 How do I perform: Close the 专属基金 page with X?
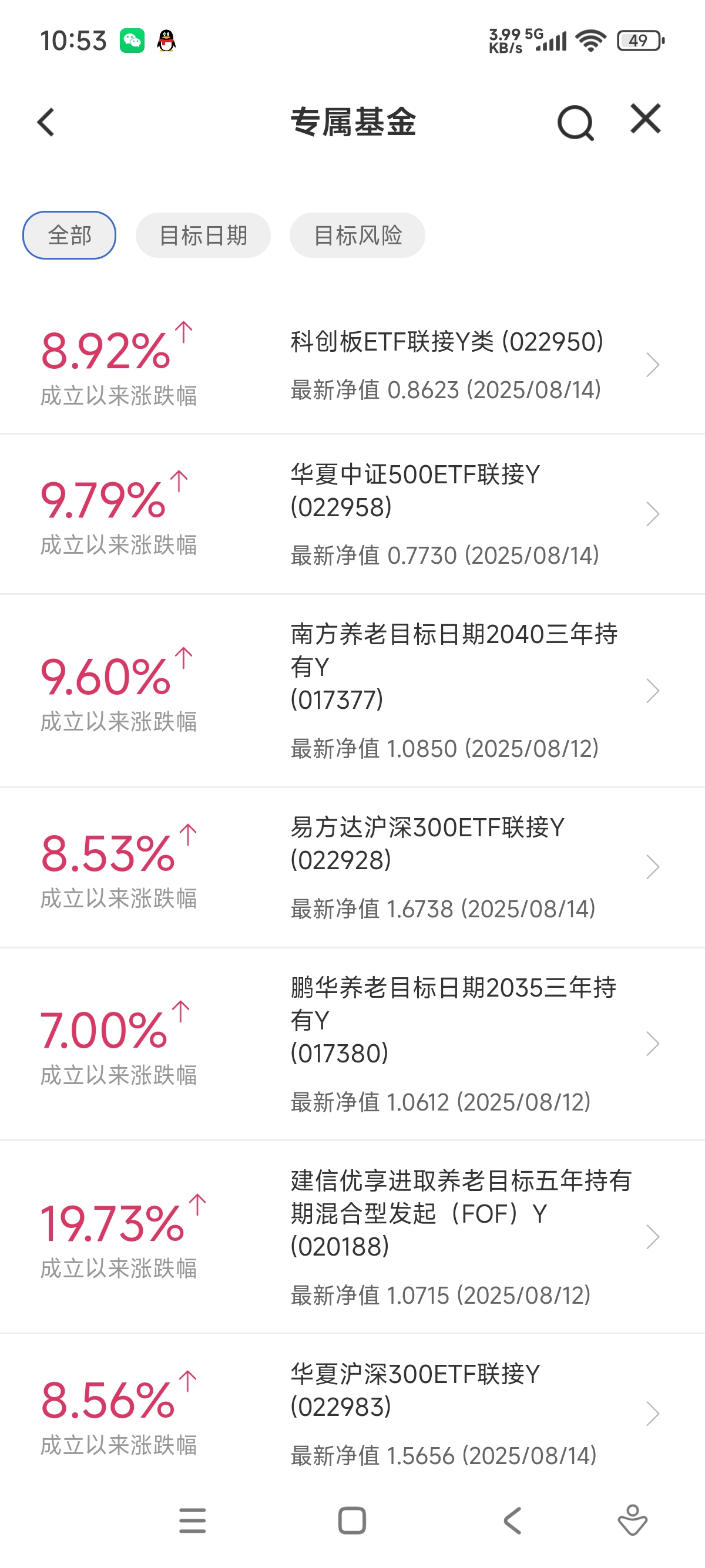coord(645,118)
